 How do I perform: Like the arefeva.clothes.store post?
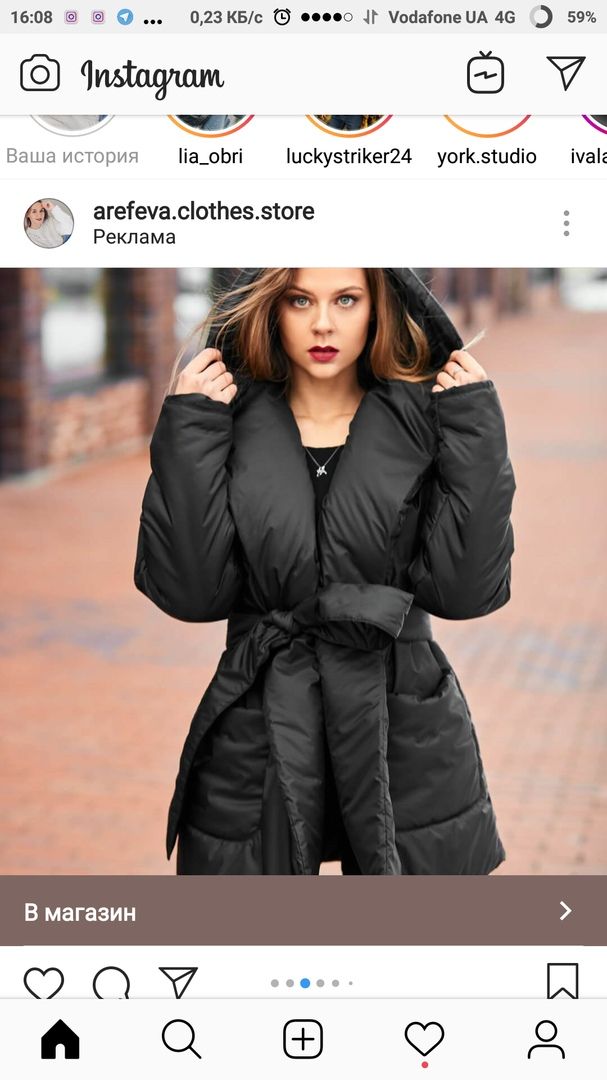pos(44,983)
